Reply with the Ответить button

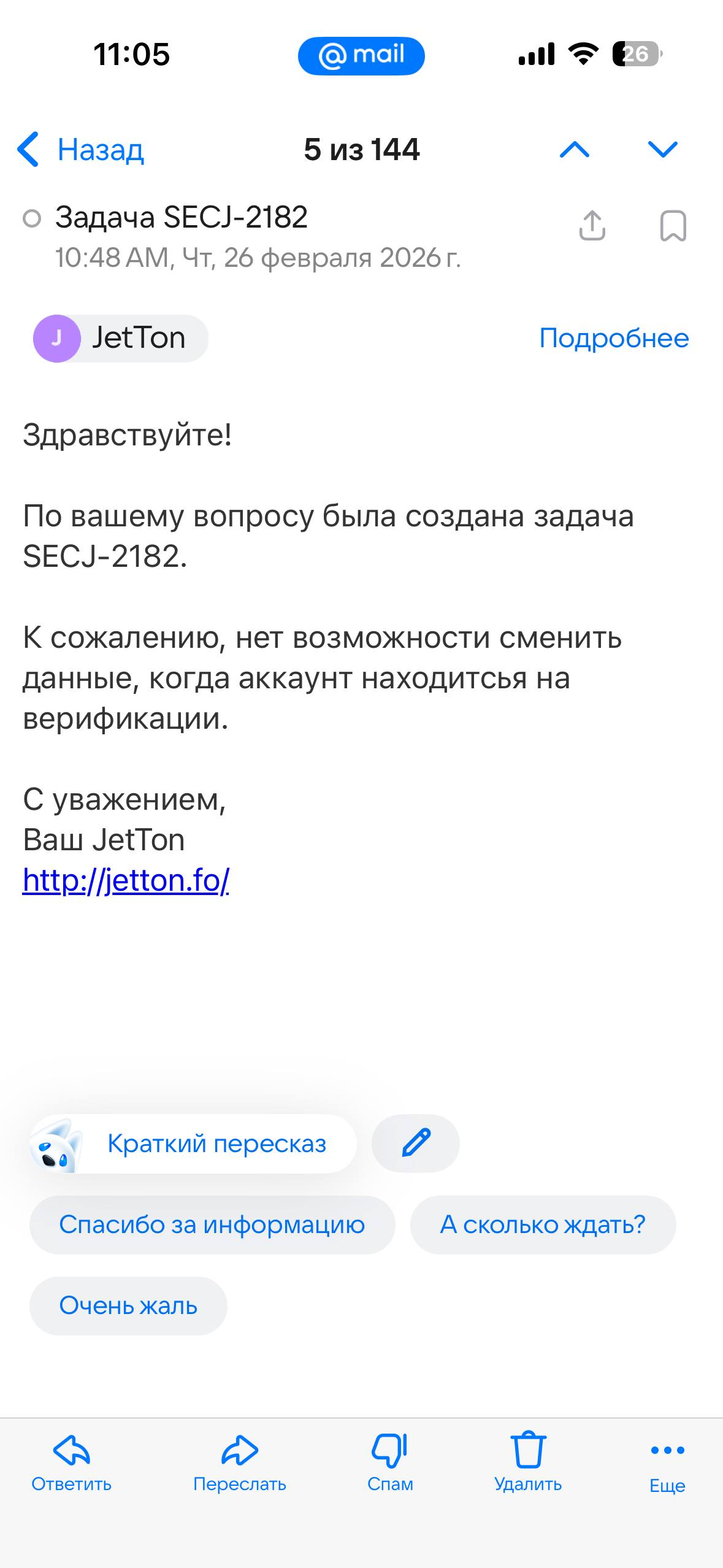pos(71,1463)
